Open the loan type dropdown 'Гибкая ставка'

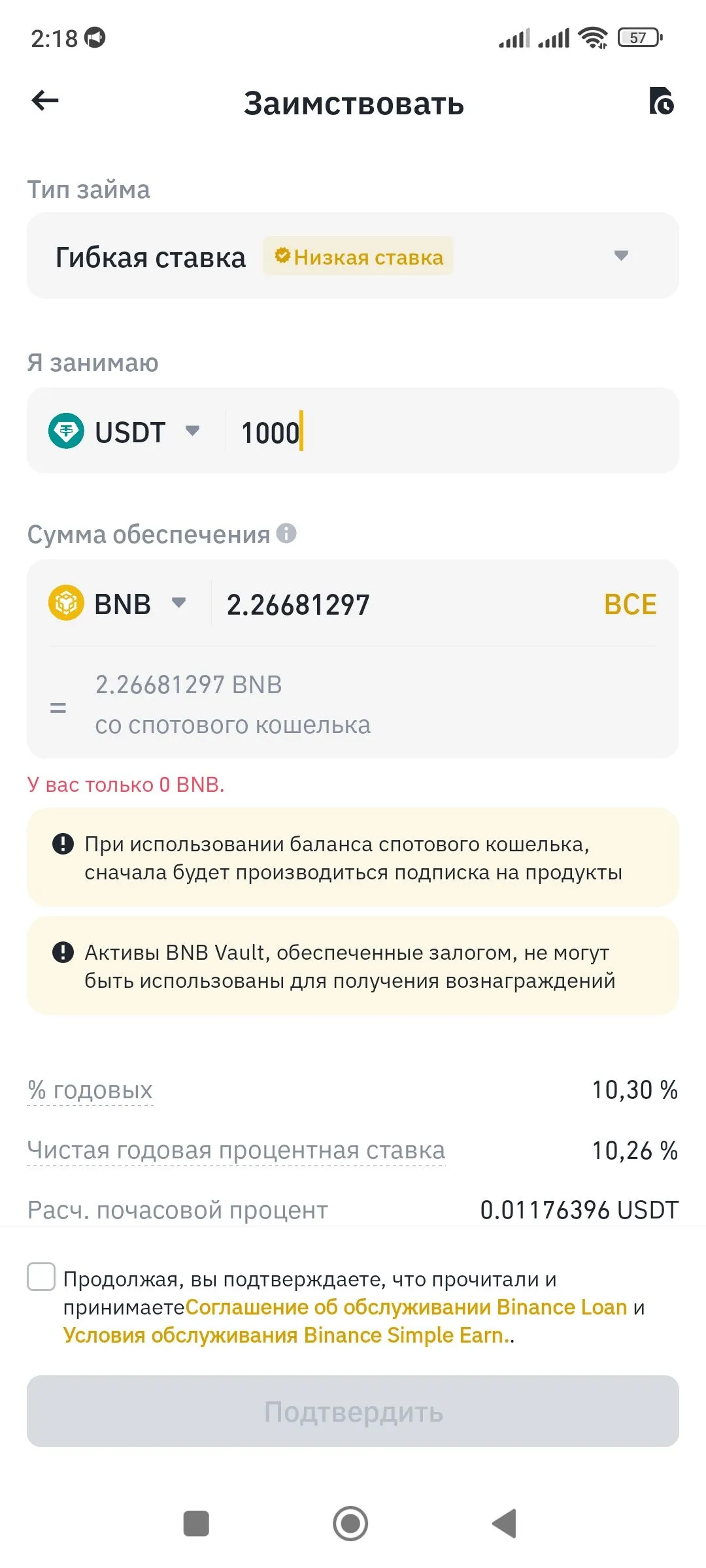click(x=353, y=256)
